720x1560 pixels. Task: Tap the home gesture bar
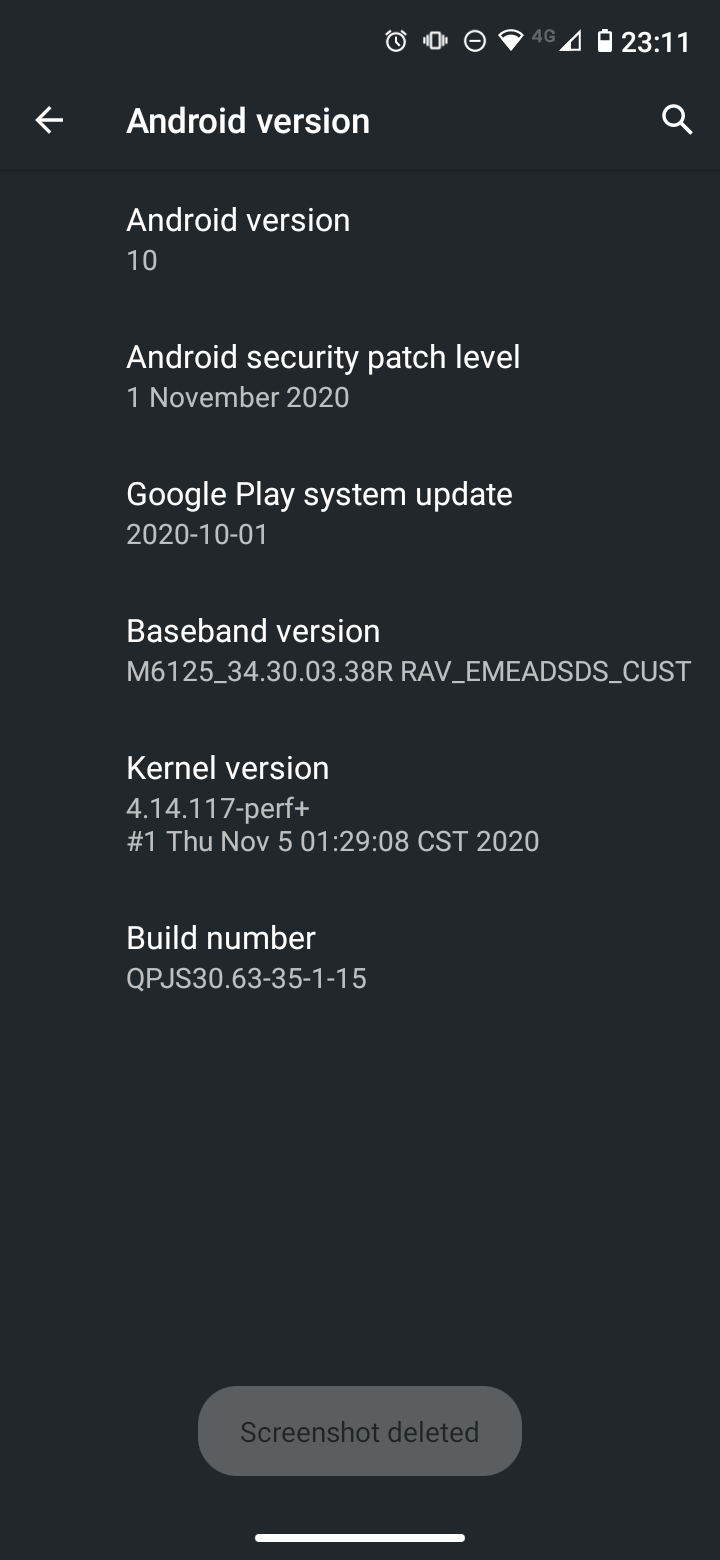[360, 1538]
